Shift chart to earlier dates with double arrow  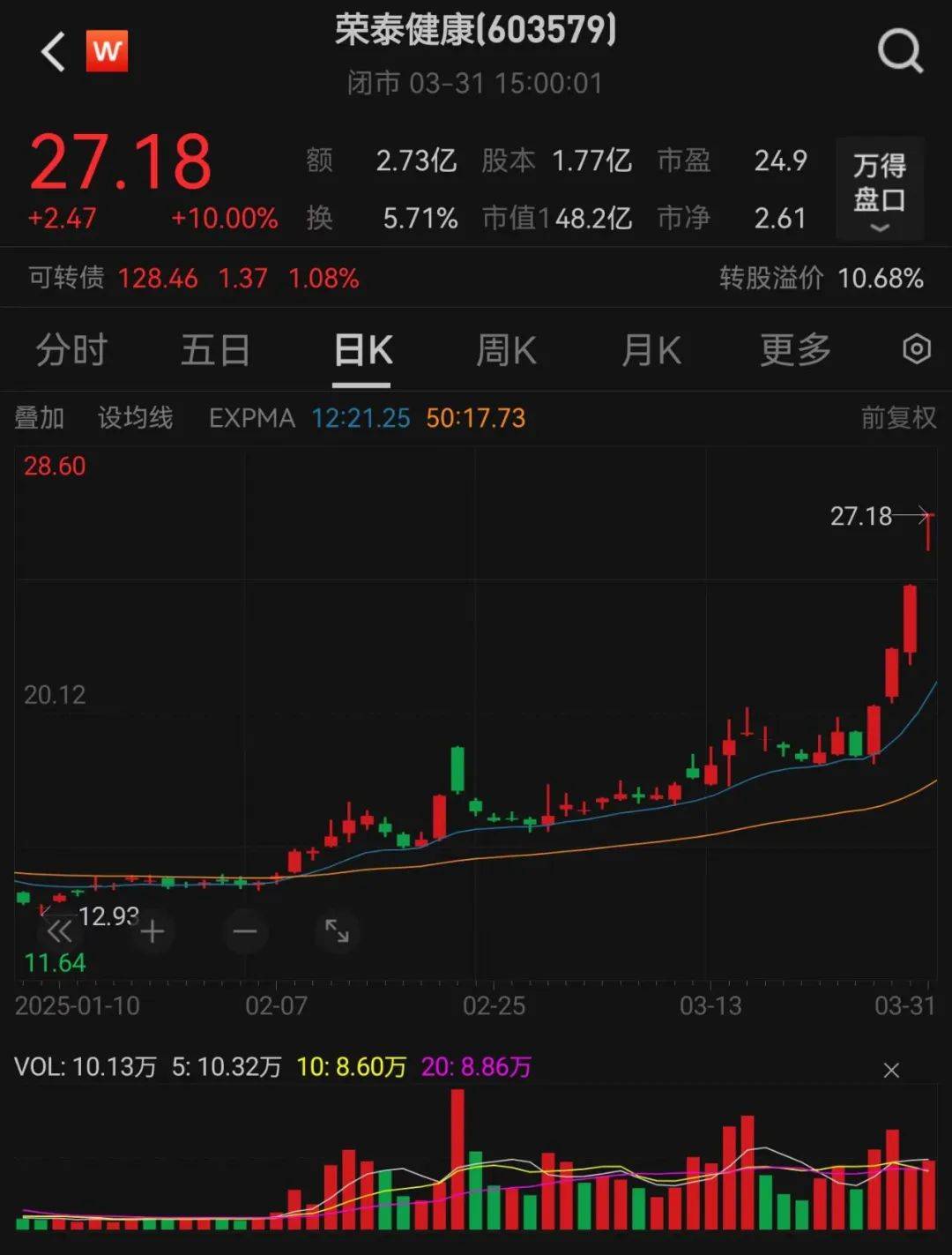click(x=59, y=931)
